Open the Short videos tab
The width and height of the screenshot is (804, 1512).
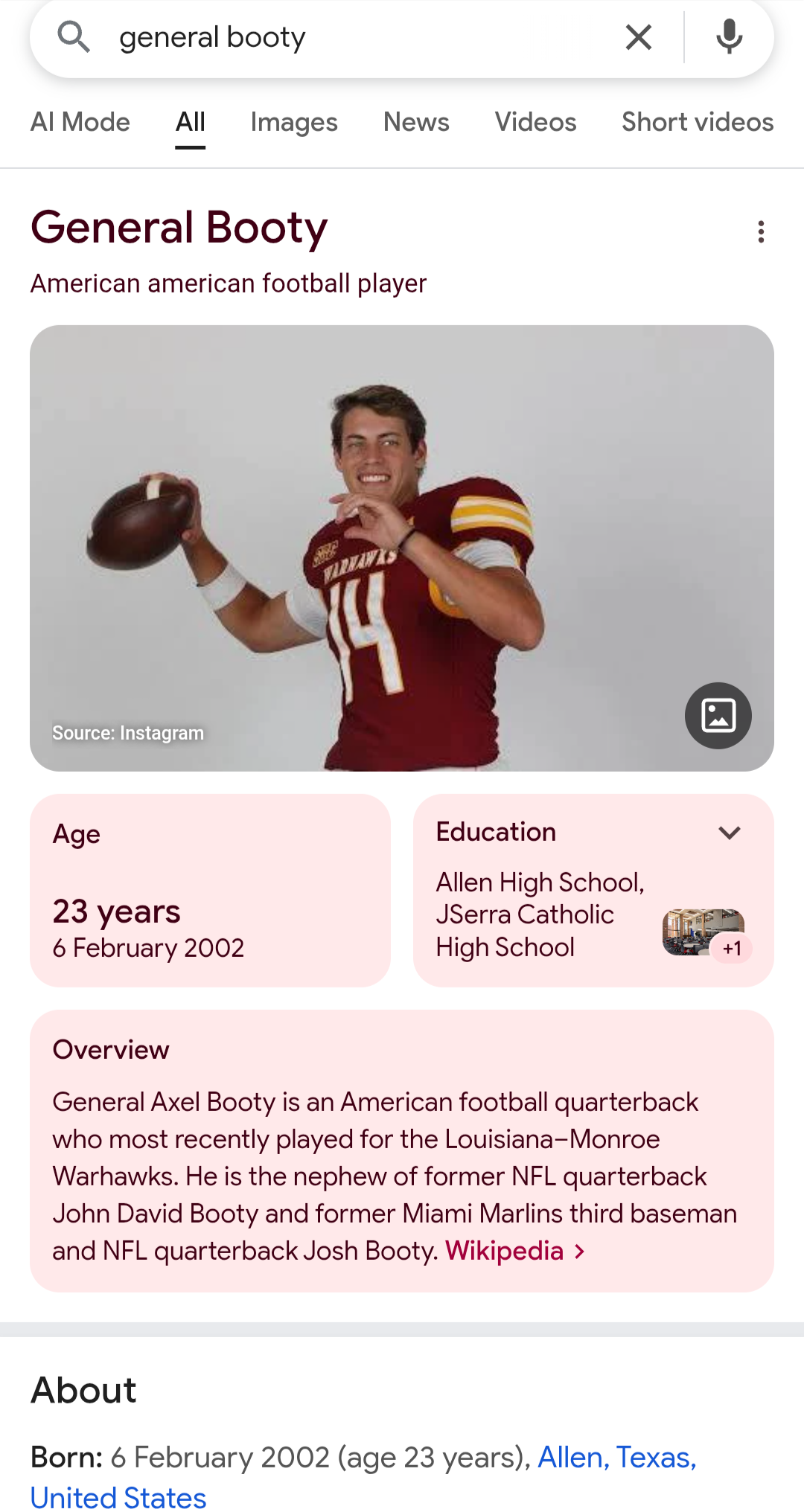click(x=698, y=122)
